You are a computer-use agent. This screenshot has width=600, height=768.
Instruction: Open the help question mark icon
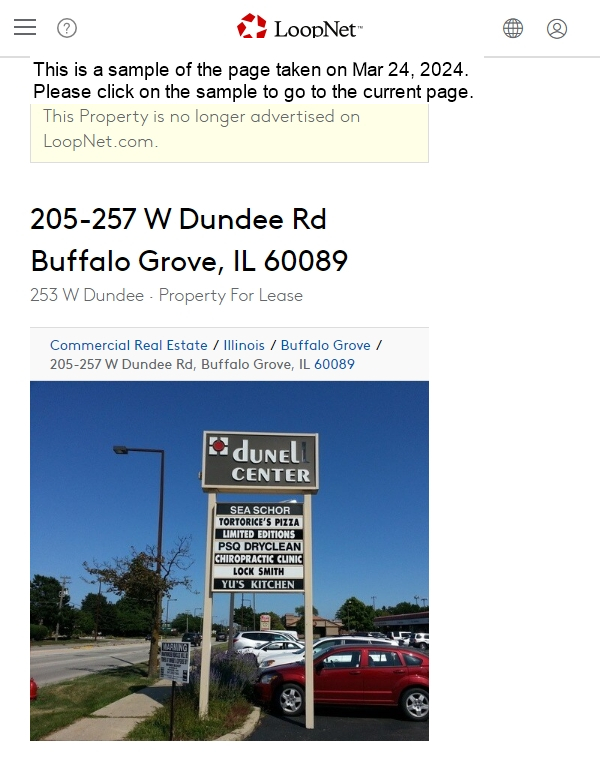(67, 28)
